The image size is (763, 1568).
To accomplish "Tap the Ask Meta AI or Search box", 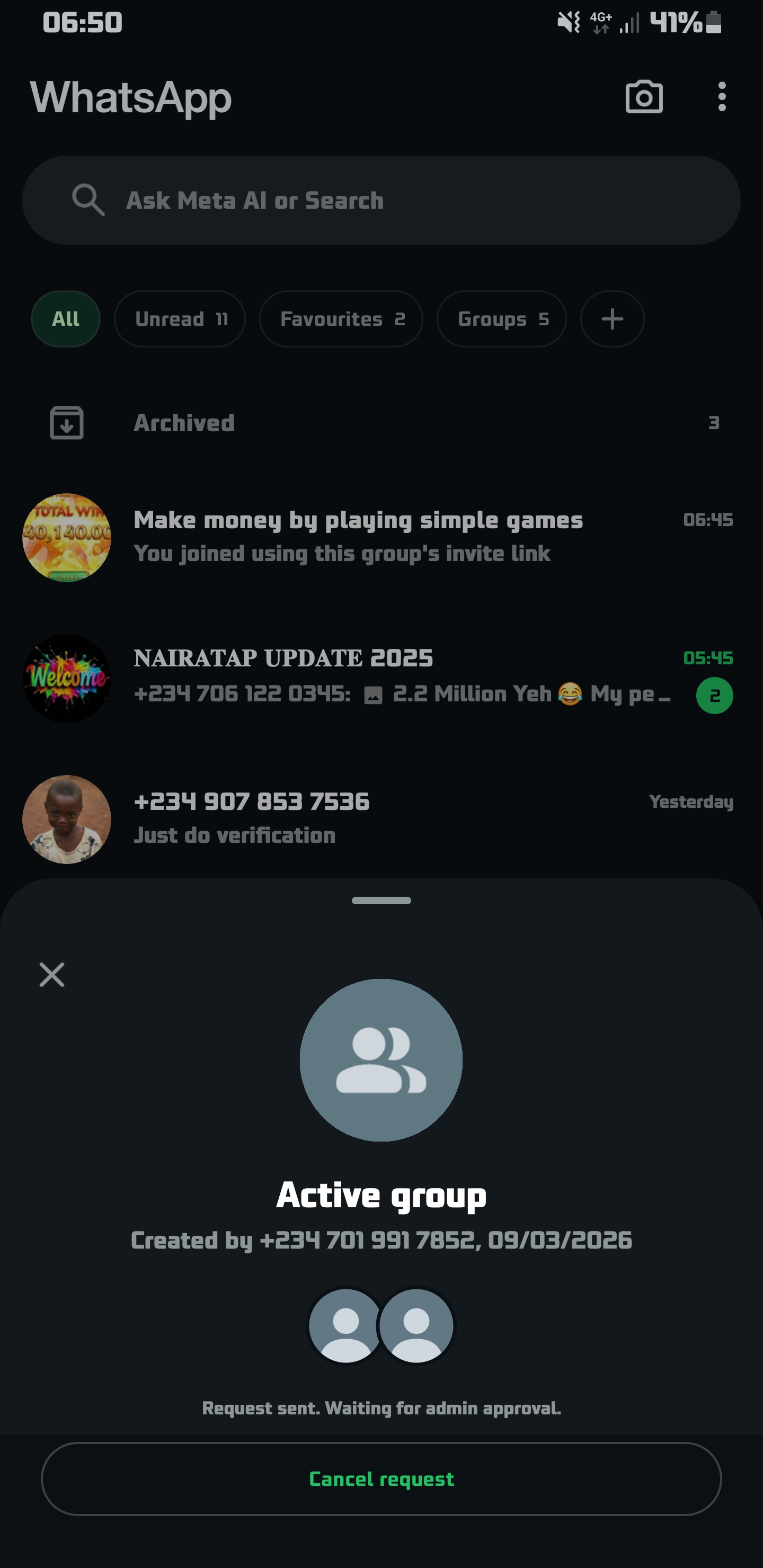I will point(381,200).
